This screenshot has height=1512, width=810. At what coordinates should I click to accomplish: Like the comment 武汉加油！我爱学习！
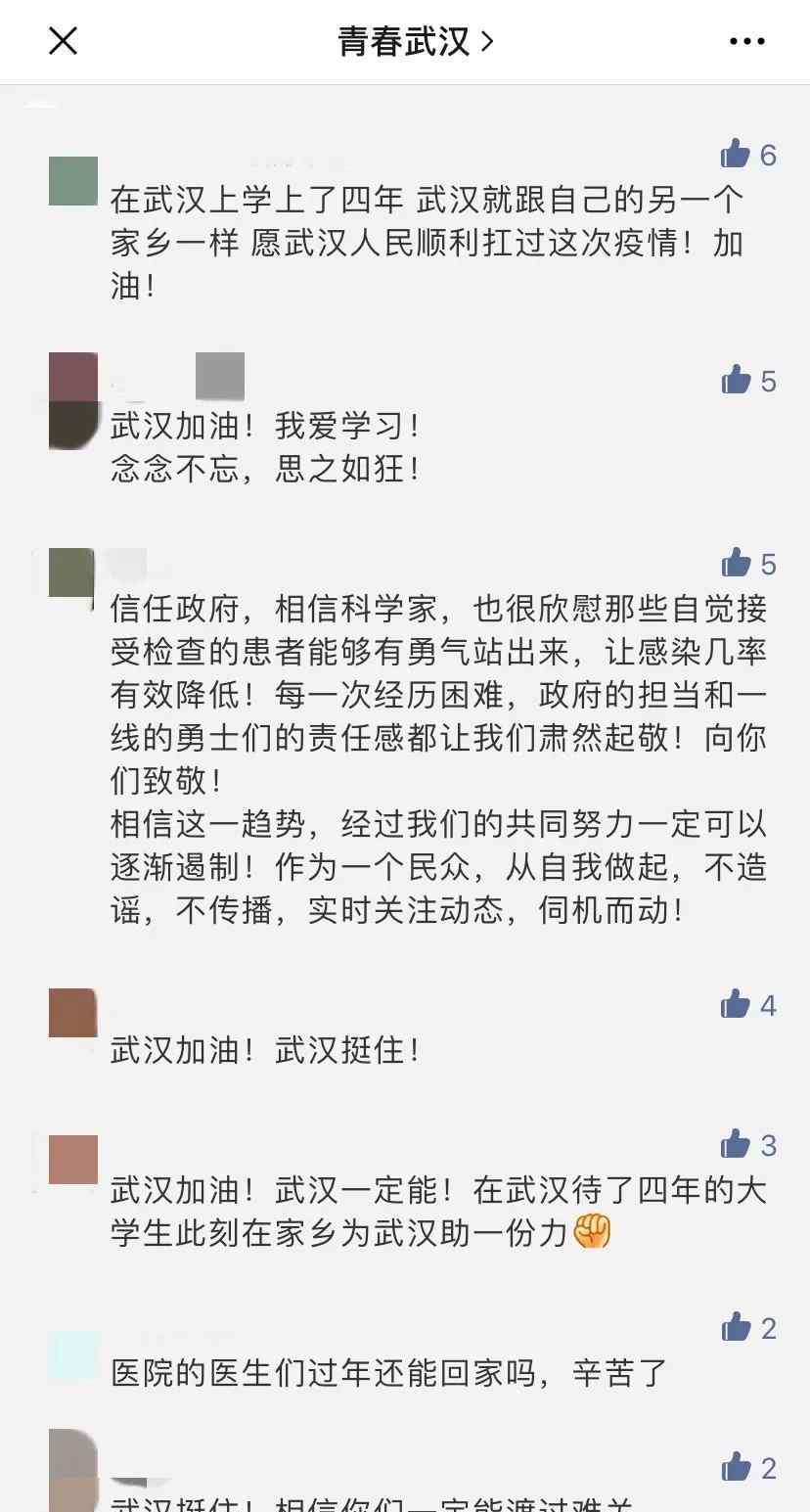(x=736, y=380)
